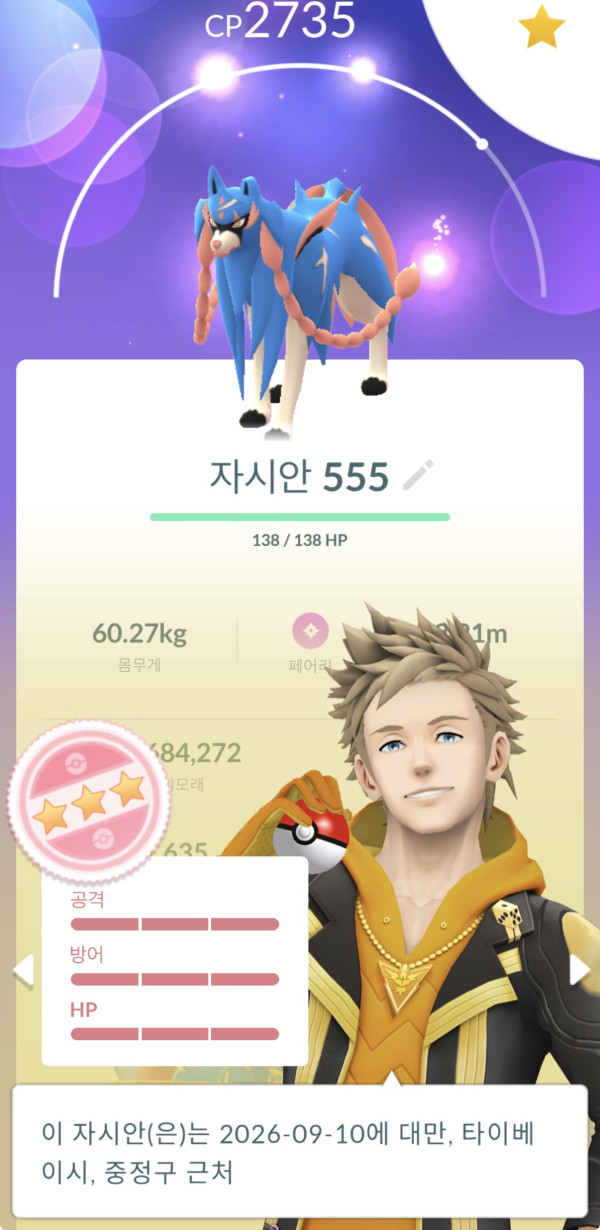Edit the nickname with the pencil icon

coord(416,476)
